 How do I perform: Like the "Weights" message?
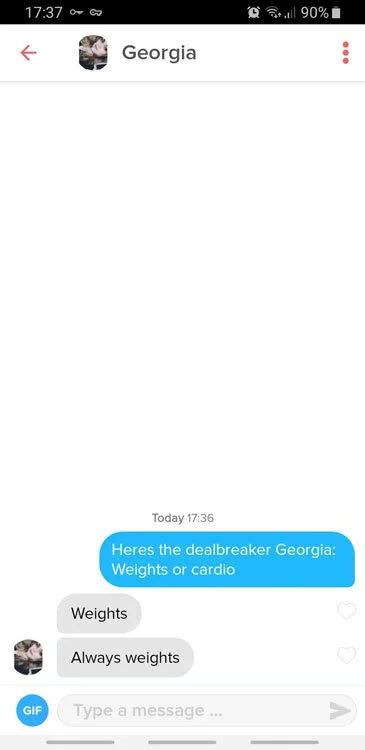click(346, 611)
